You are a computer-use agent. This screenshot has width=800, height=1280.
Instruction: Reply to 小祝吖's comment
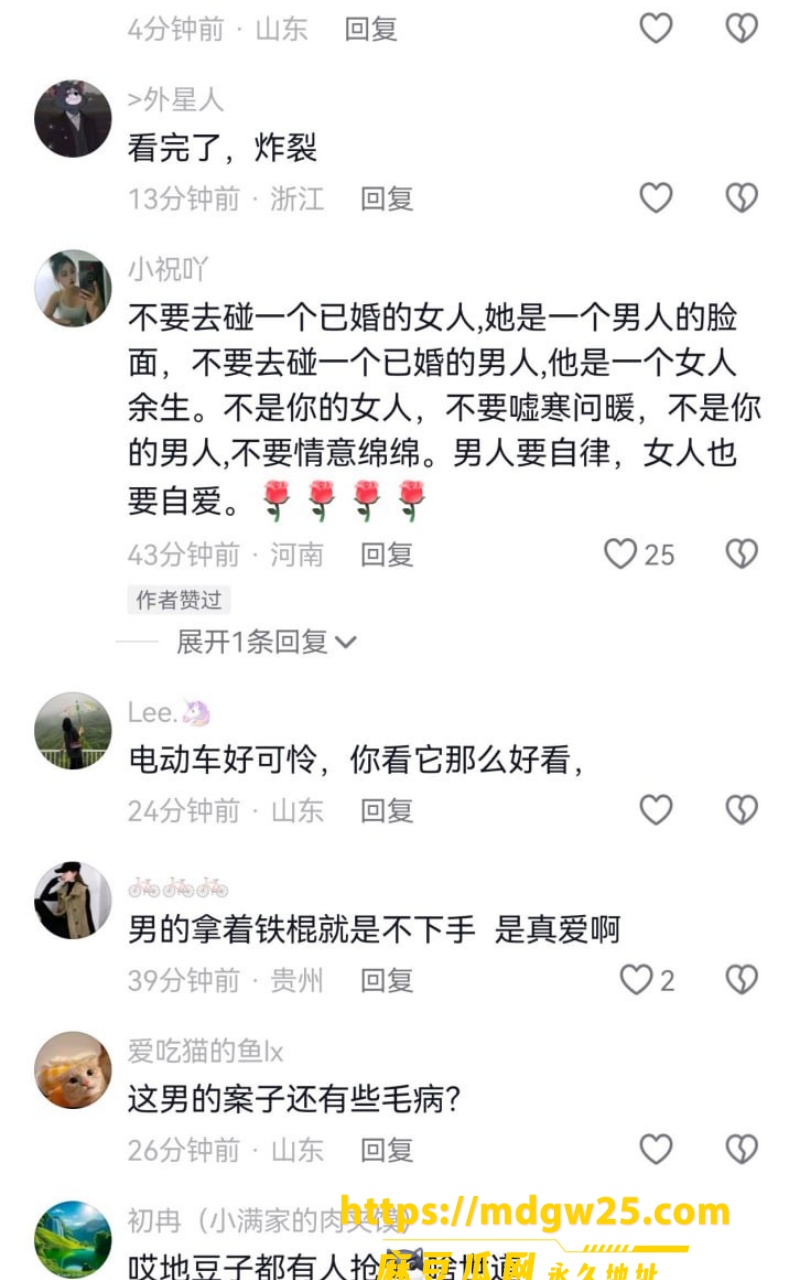387,554
